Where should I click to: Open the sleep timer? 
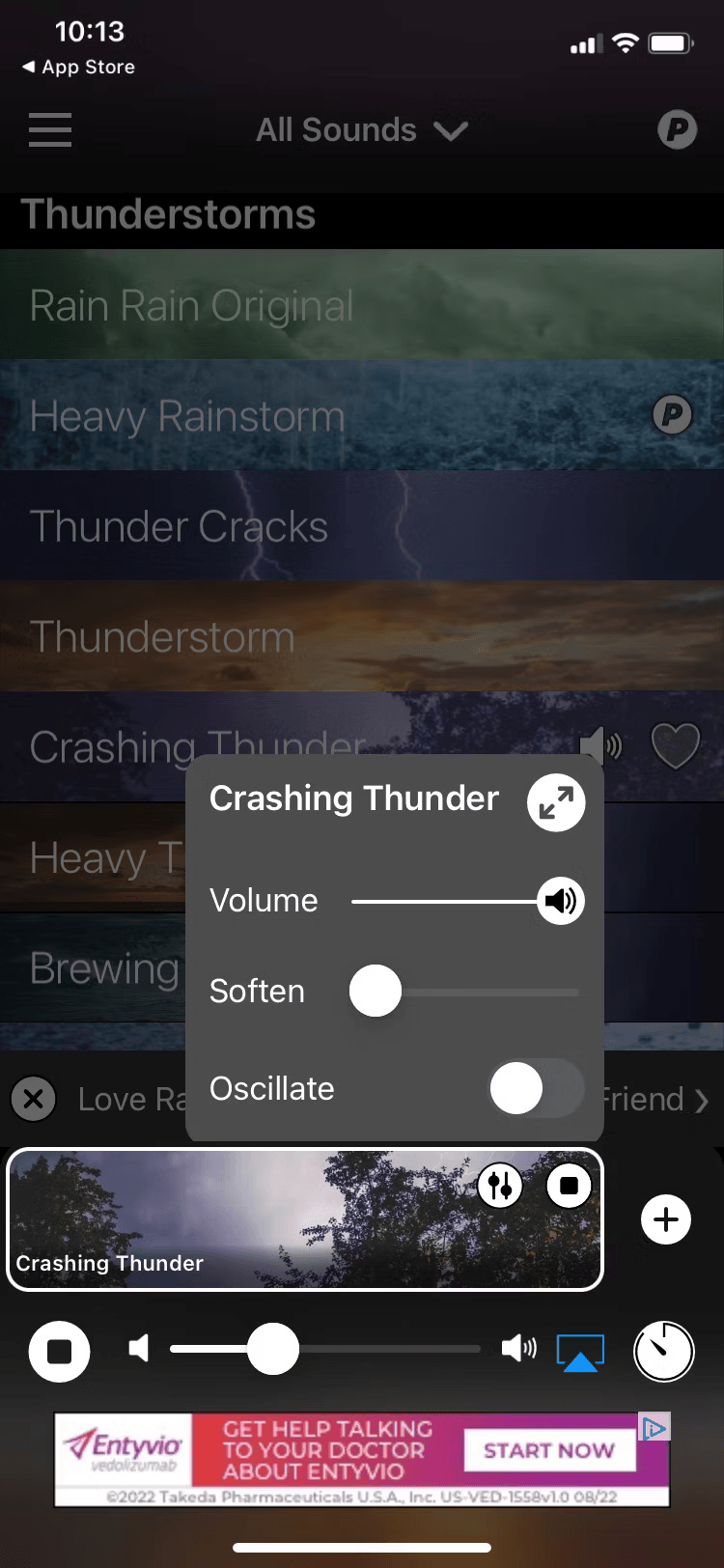(x=663, y=1352)
